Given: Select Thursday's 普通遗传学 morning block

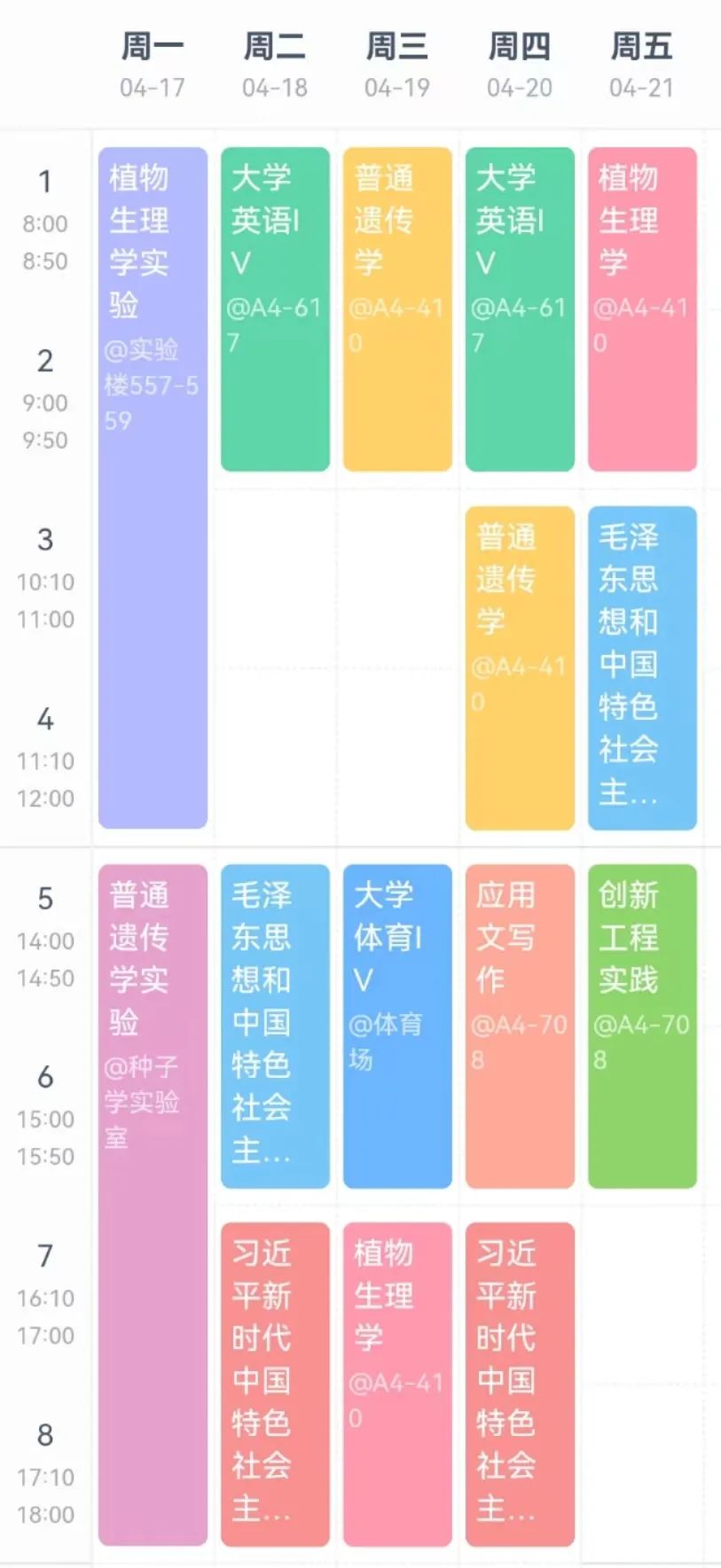Looking at the screenshot, I should 519,665.
